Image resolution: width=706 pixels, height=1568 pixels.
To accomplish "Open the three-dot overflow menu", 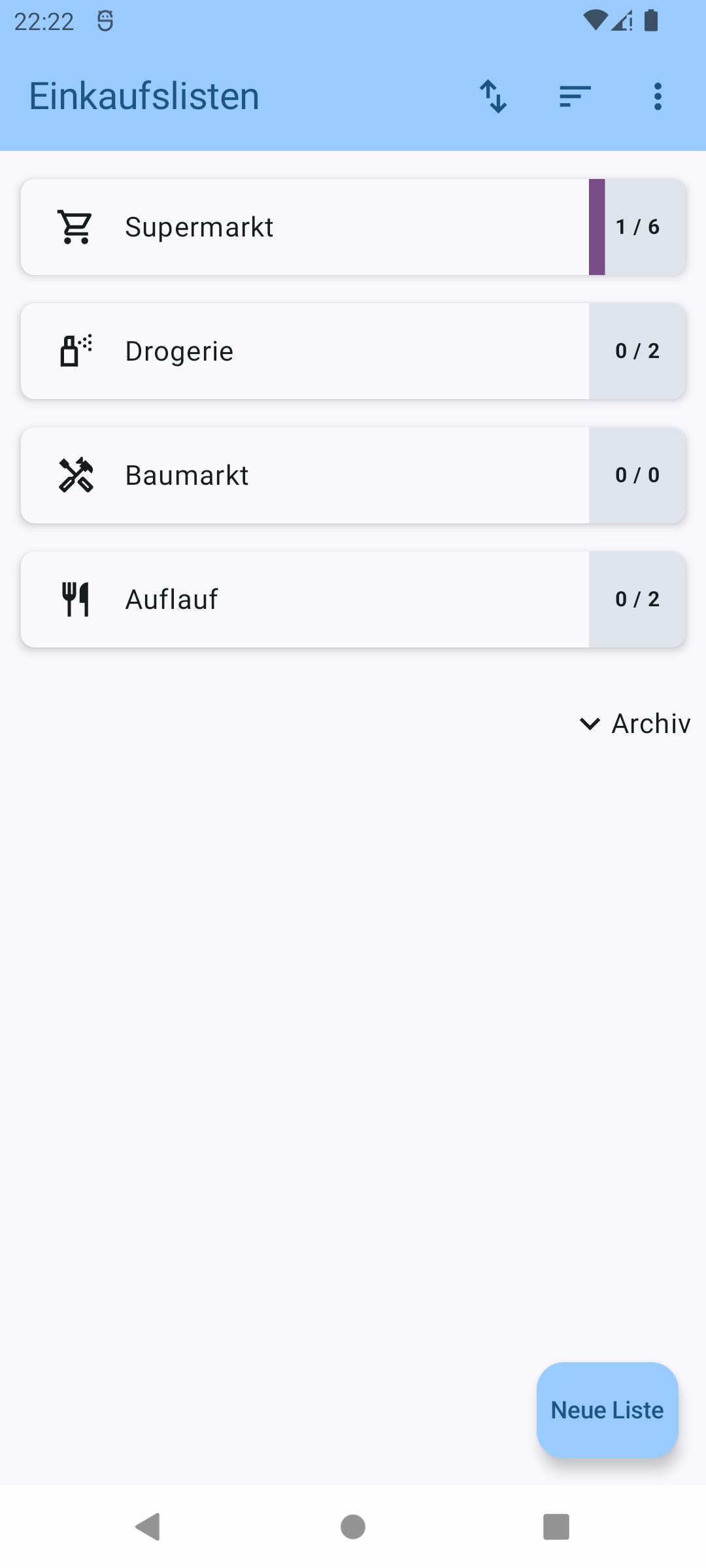I will pos(658,96).
